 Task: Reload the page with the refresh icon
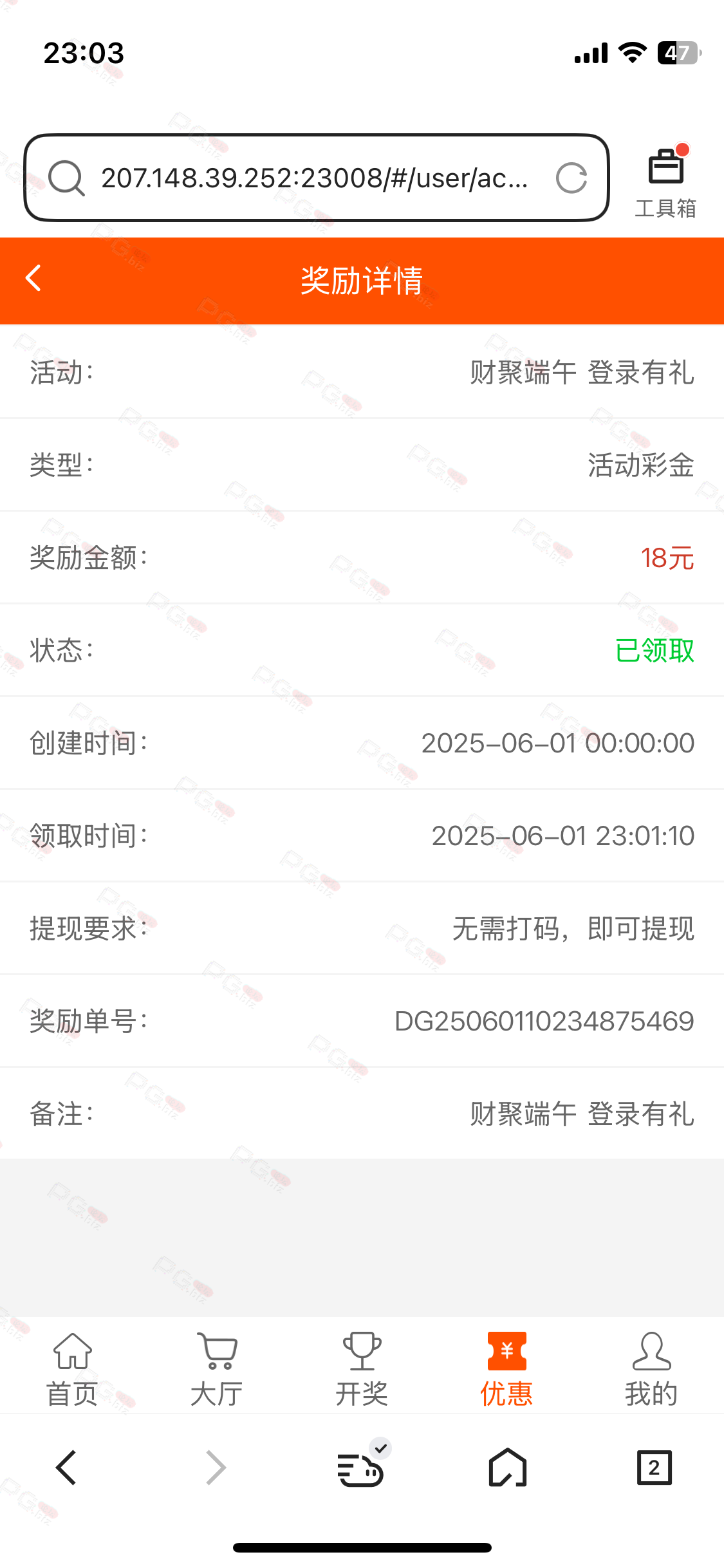(571, 178)
